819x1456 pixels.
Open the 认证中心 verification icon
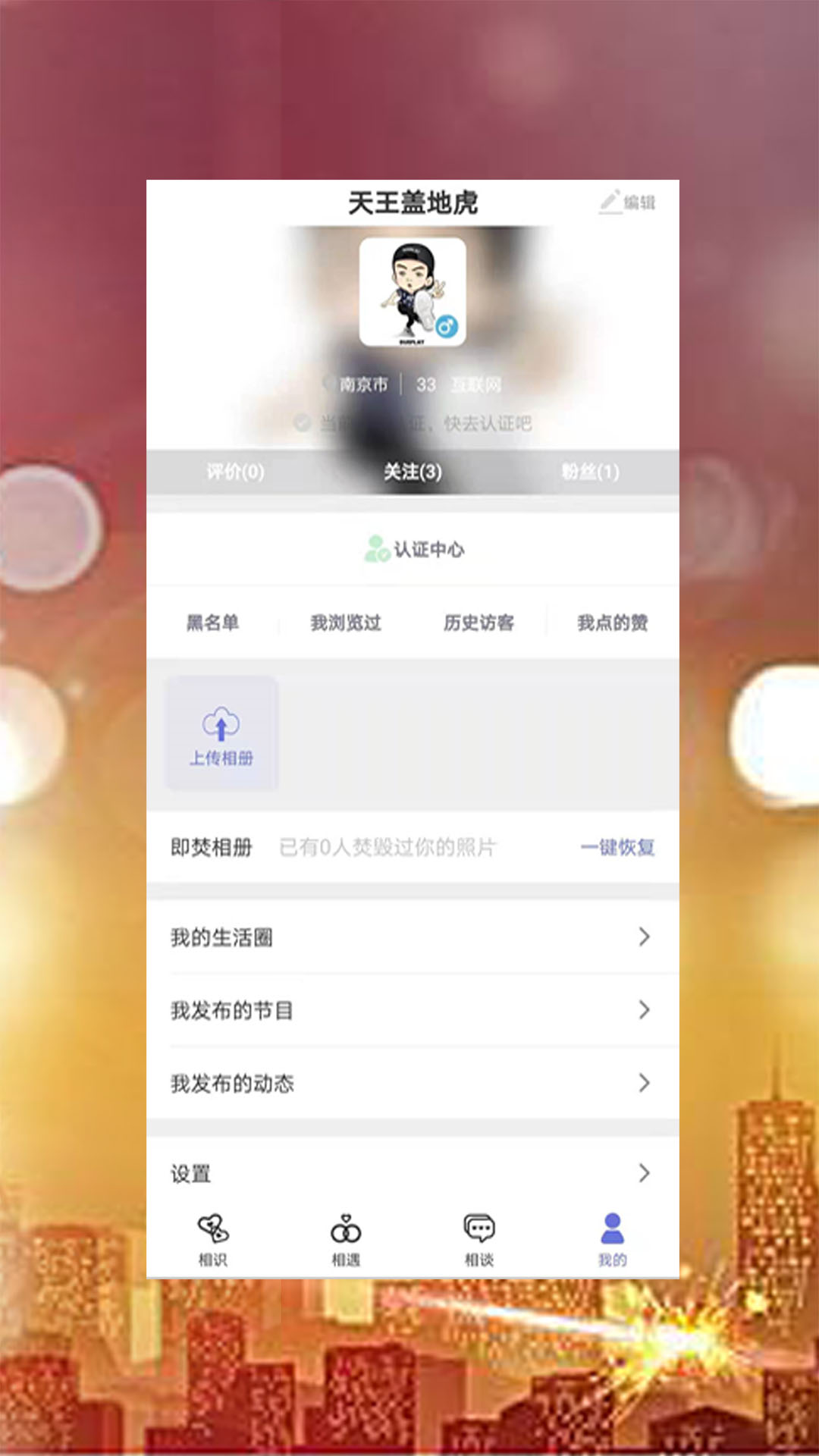(377, 548)
